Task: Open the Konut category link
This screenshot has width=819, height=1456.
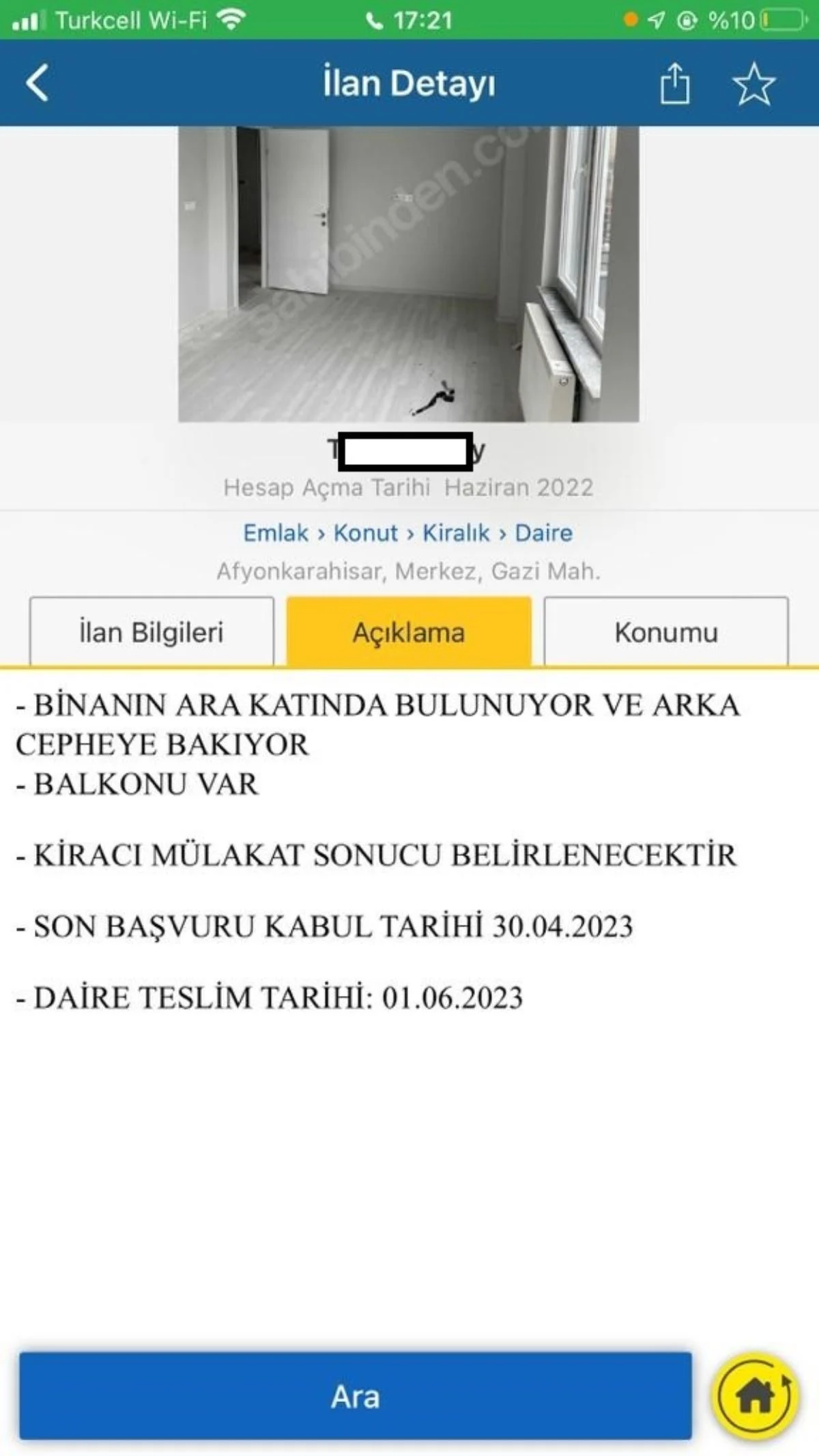Action: [x=365, y=533]
